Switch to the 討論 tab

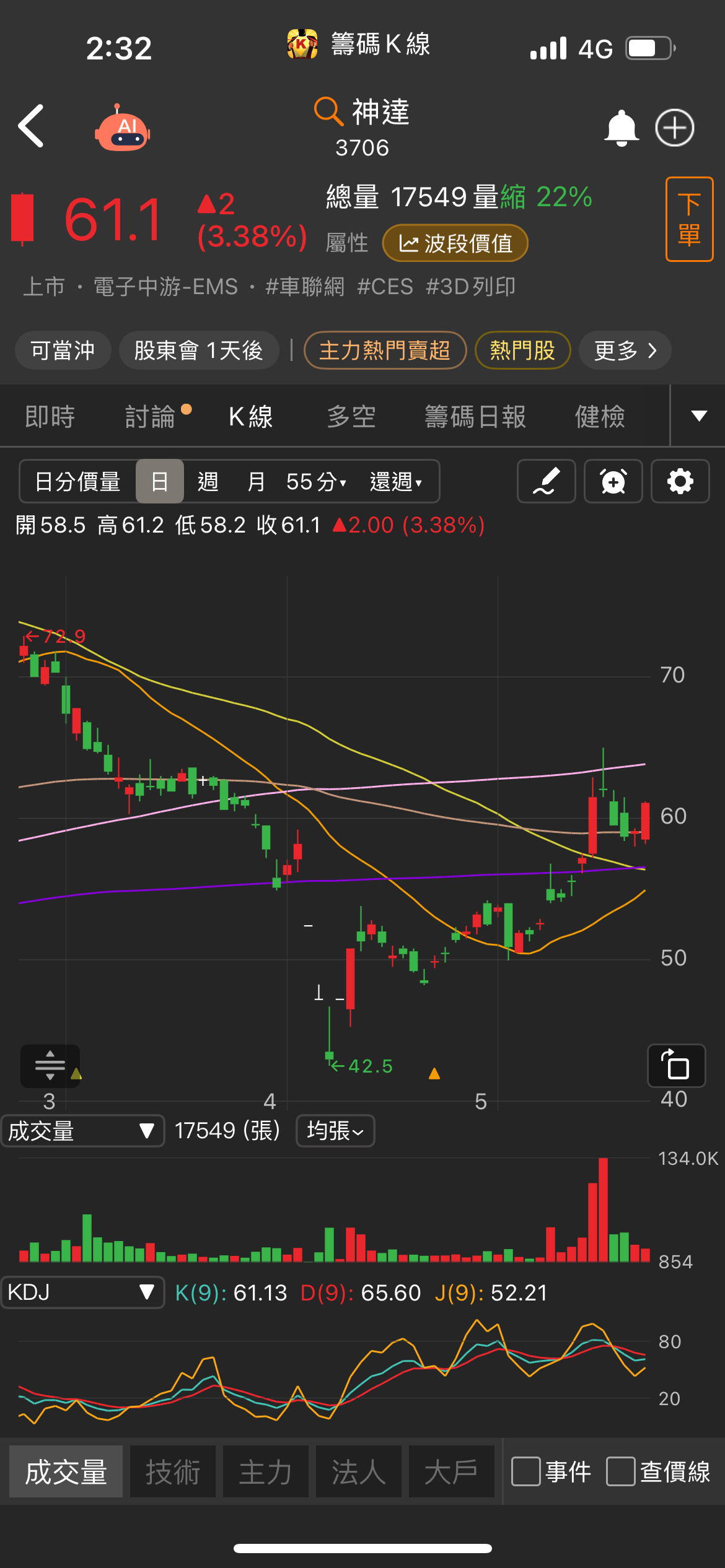tap(151, 416)
